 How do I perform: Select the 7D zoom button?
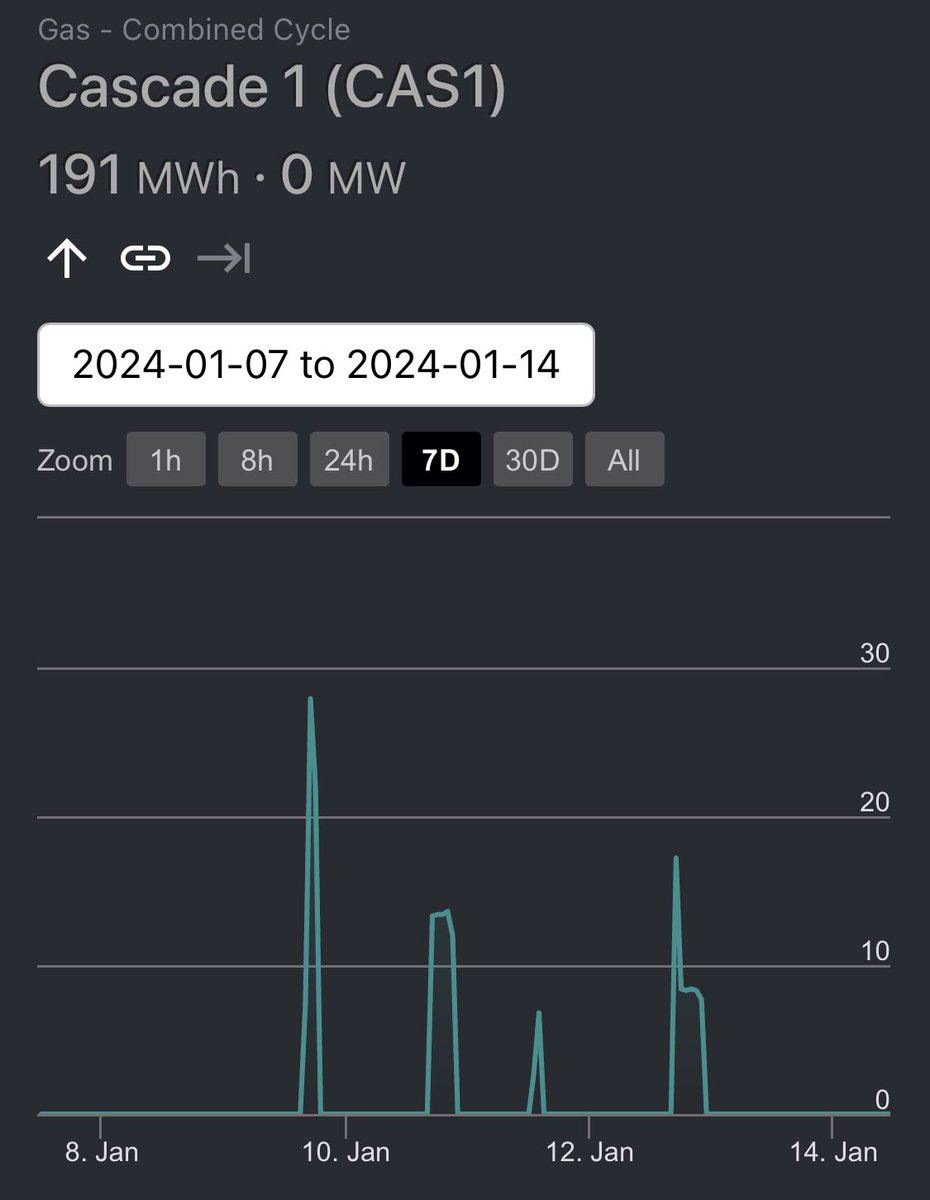(x=441, y=460)
